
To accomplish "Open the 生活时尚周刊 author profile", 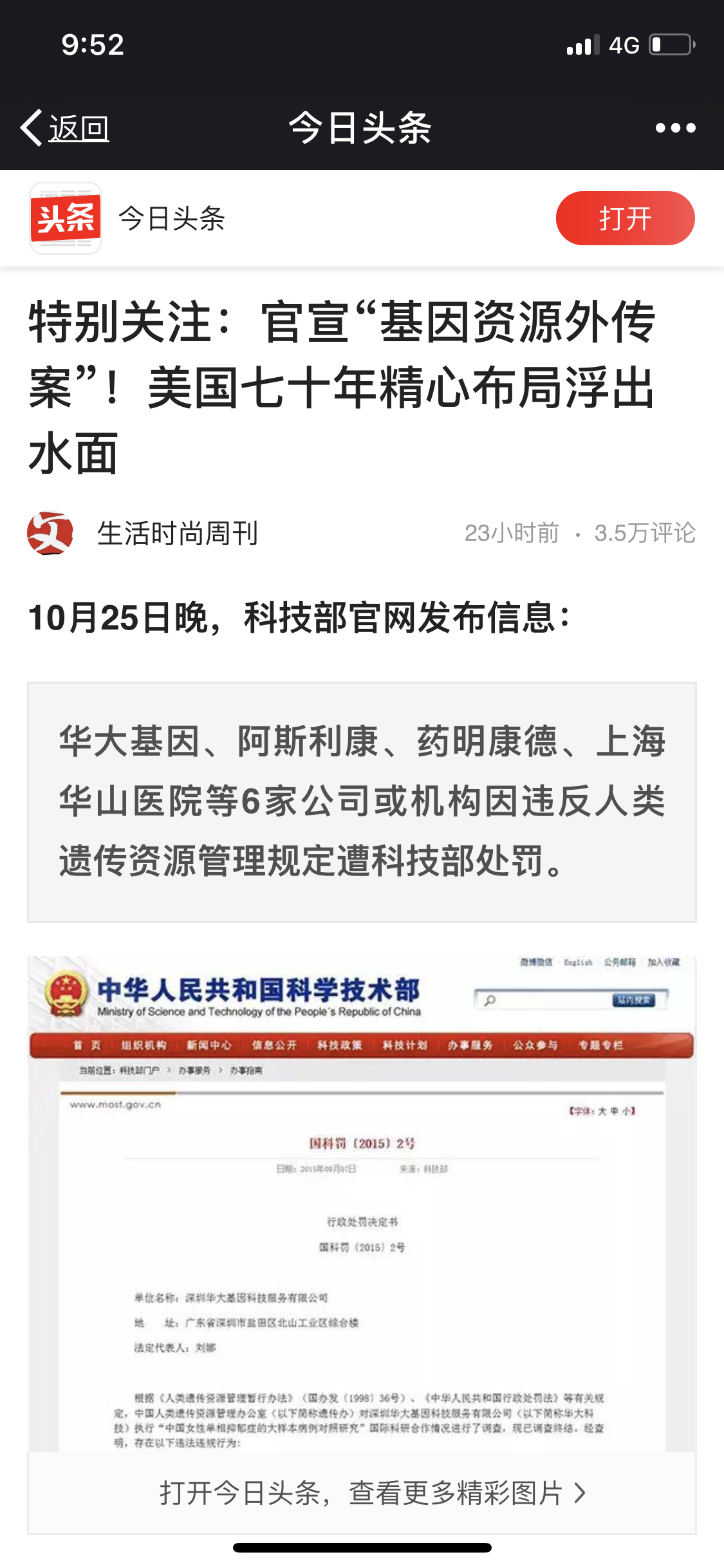I will (176, 533).
